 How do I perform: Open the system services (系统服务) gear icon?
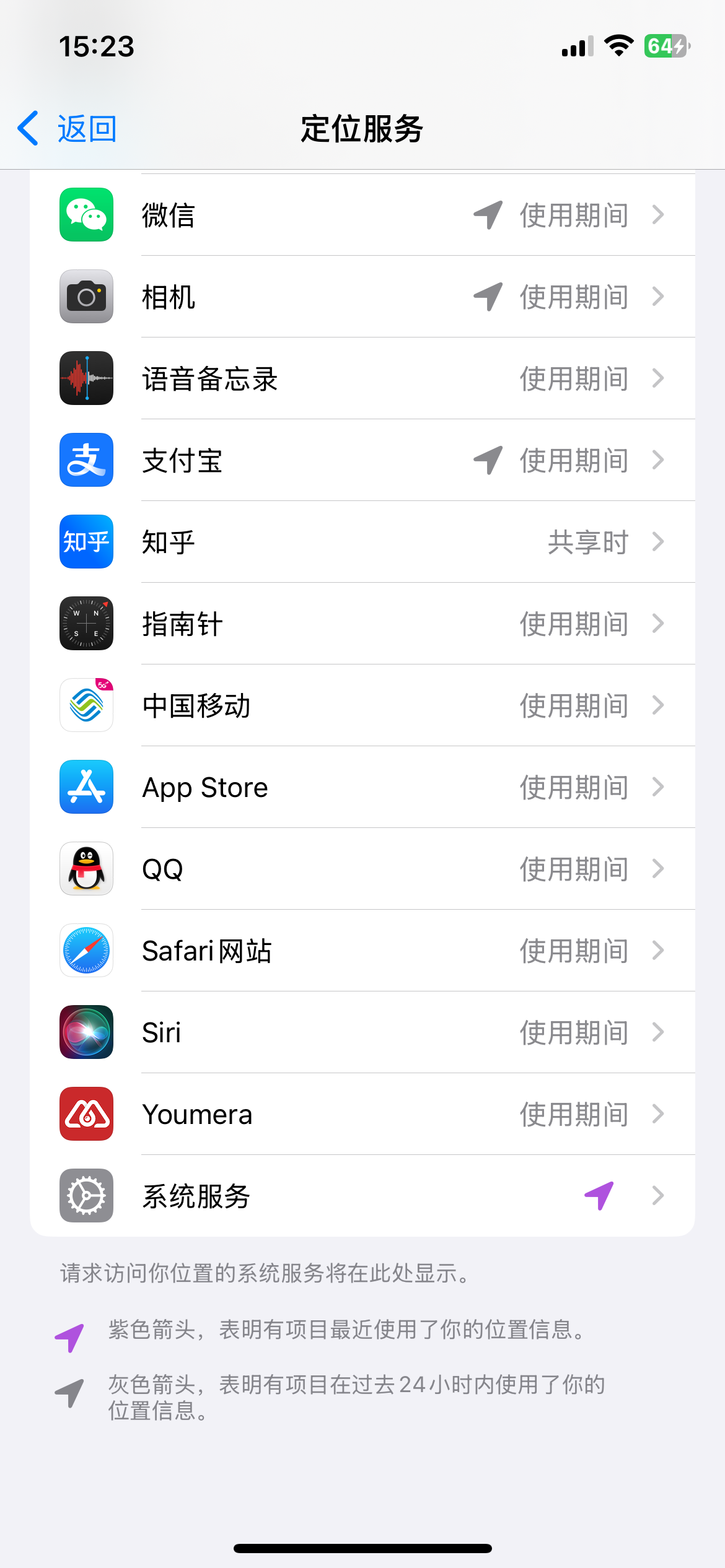pyautogui.click(x=86, y=1196)
